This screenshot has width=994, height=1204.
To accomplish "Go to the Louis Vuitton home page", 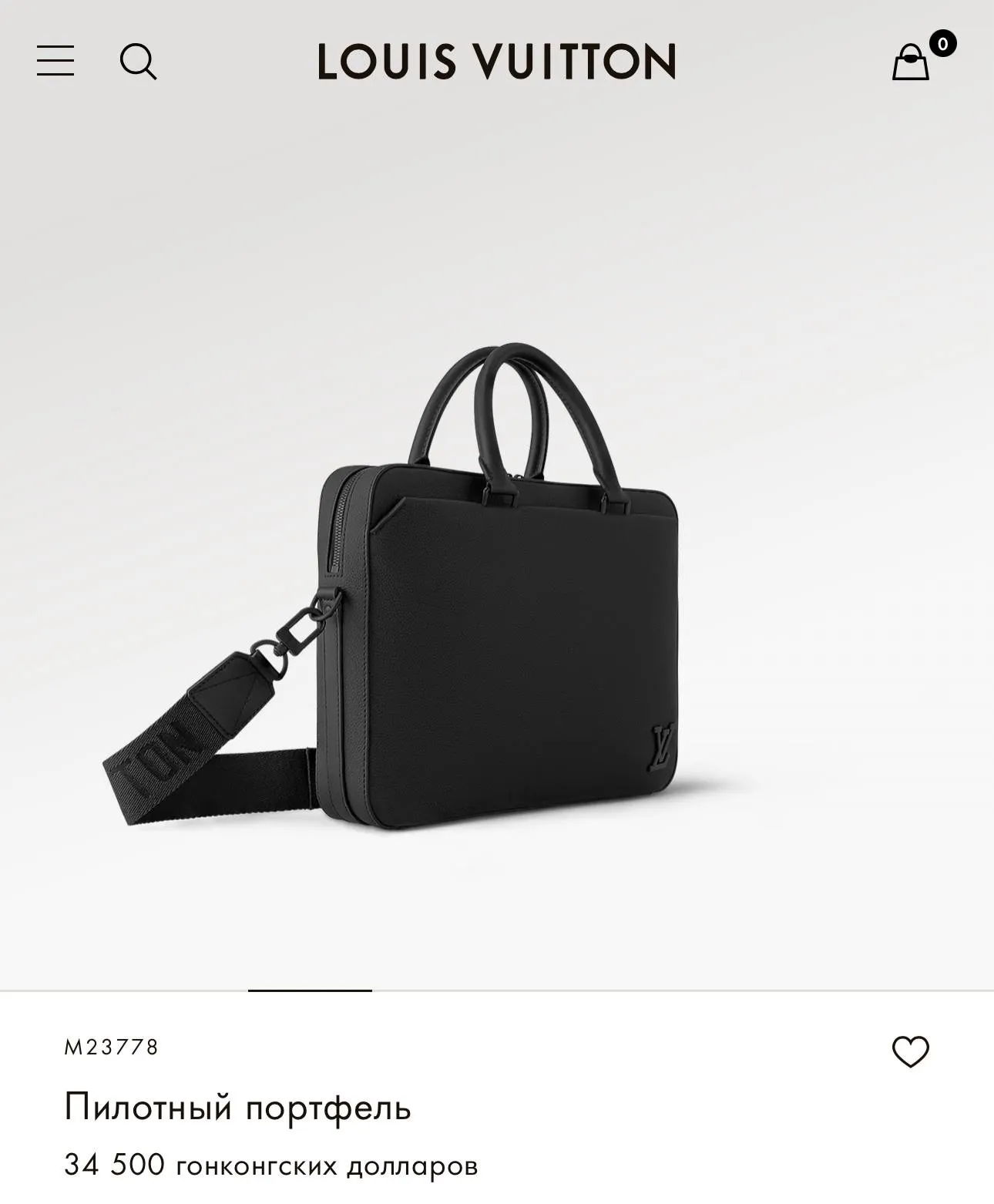I will 497,62.
